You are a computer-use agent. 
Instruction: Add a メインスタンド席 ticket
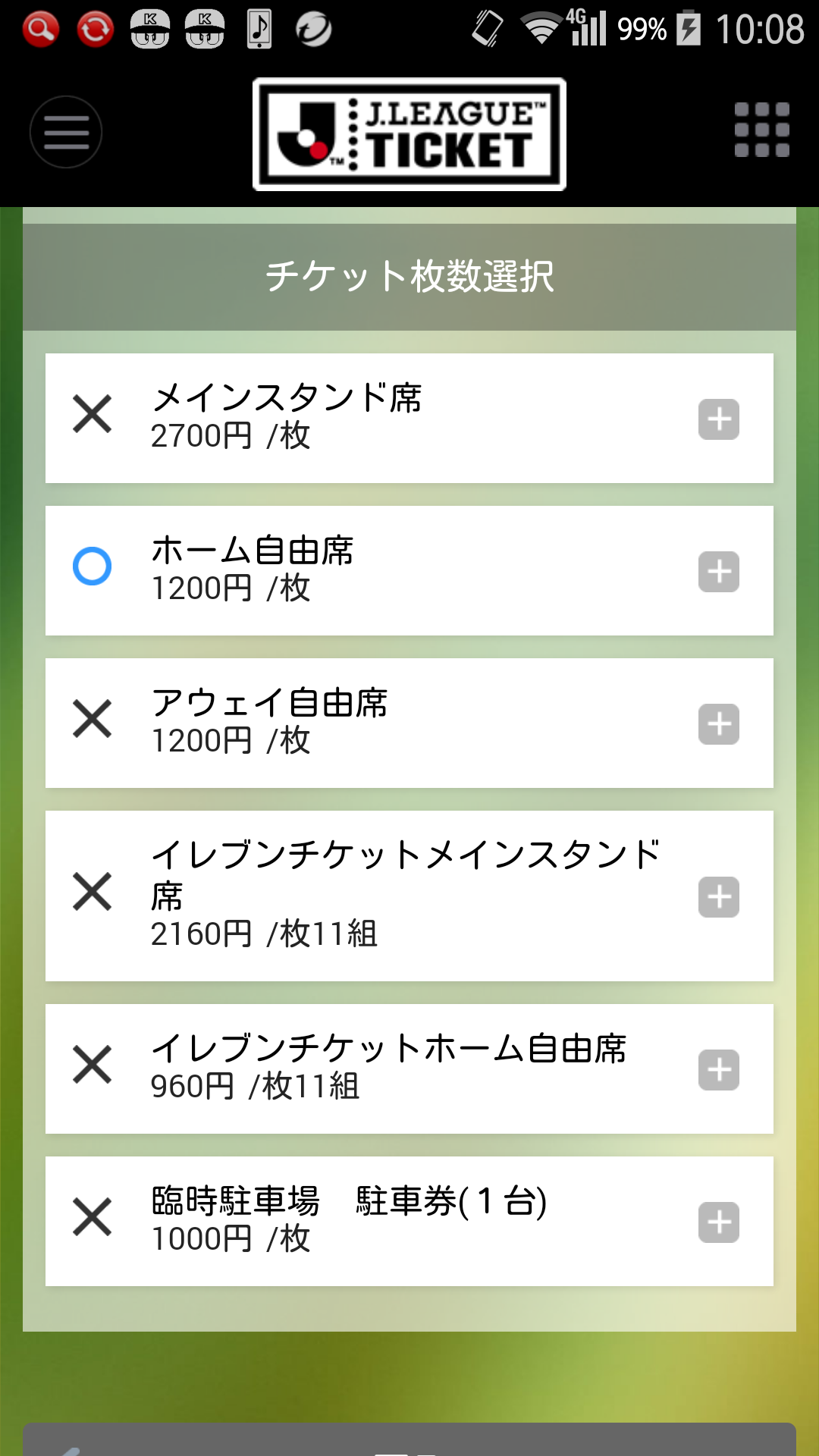point(718,419)
